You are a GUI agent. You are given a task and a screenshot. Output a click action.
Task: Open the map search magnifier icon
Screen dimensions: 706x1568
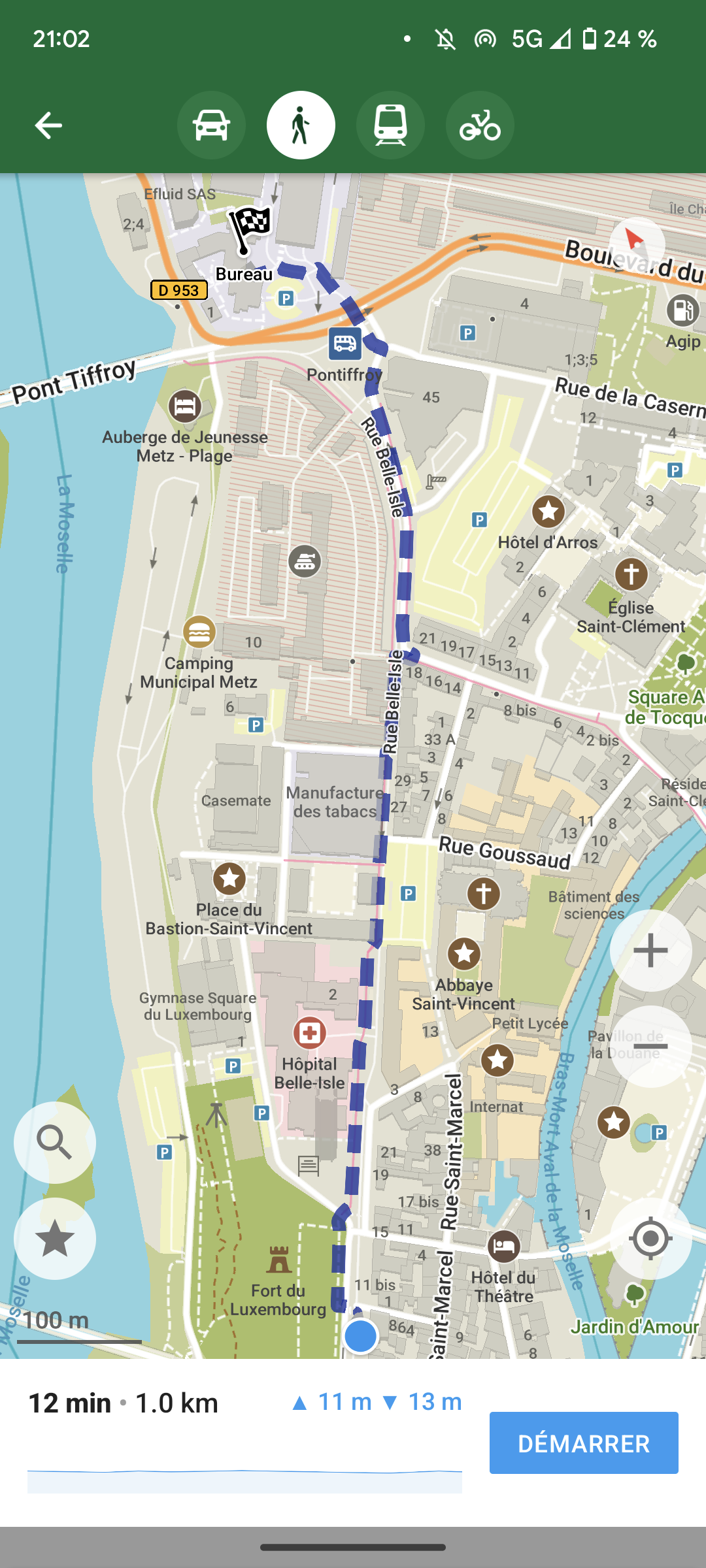(55, 1142)
